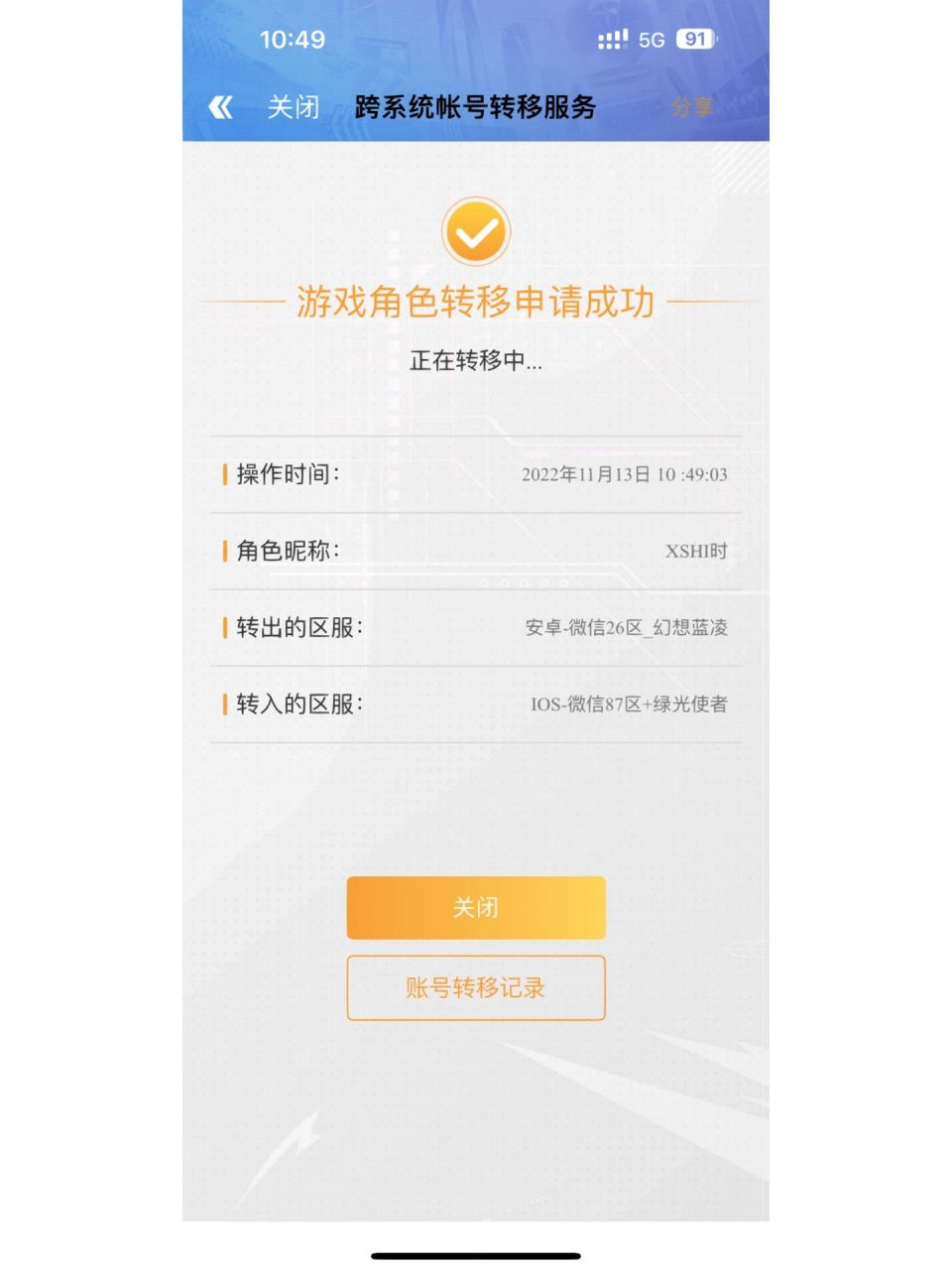Open the 跨系统帐号转移服务 title bar

tap(475, 107)
